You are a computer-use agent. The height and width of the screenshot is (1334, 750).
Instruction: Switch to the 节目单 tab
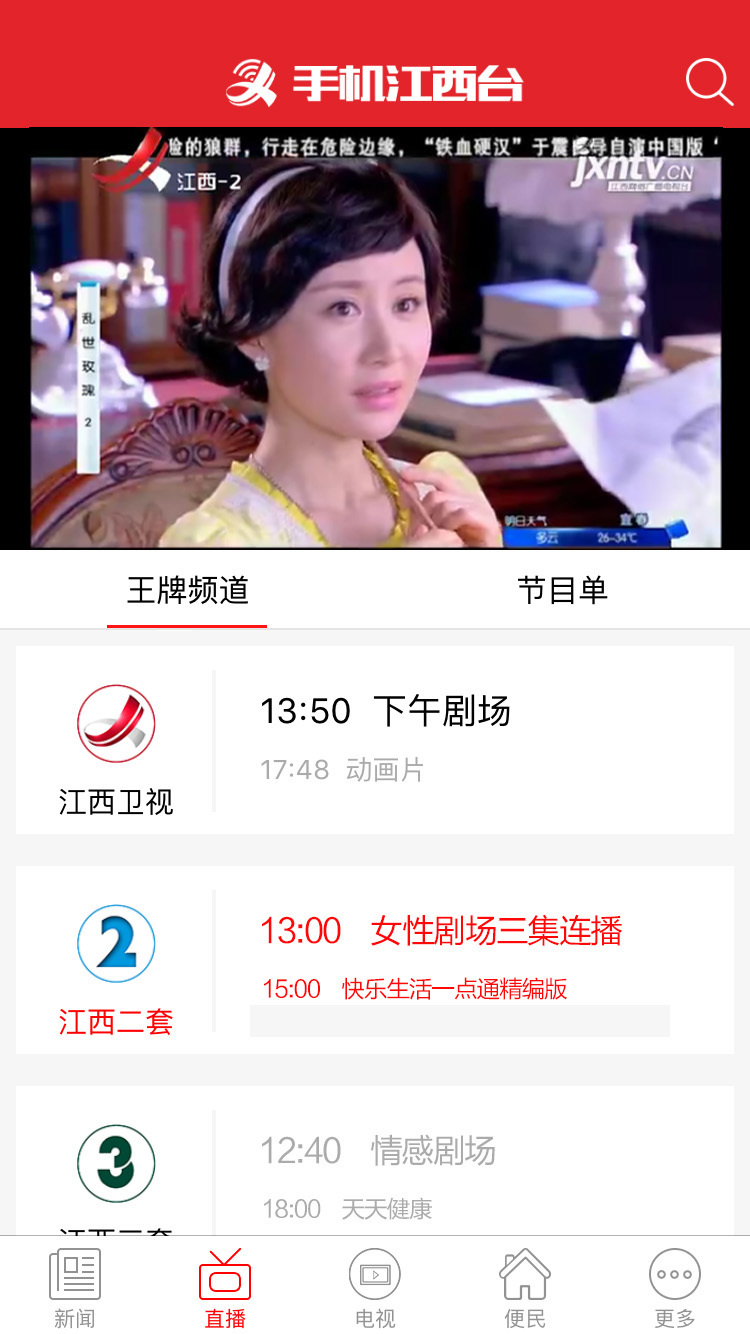[562, 590]
